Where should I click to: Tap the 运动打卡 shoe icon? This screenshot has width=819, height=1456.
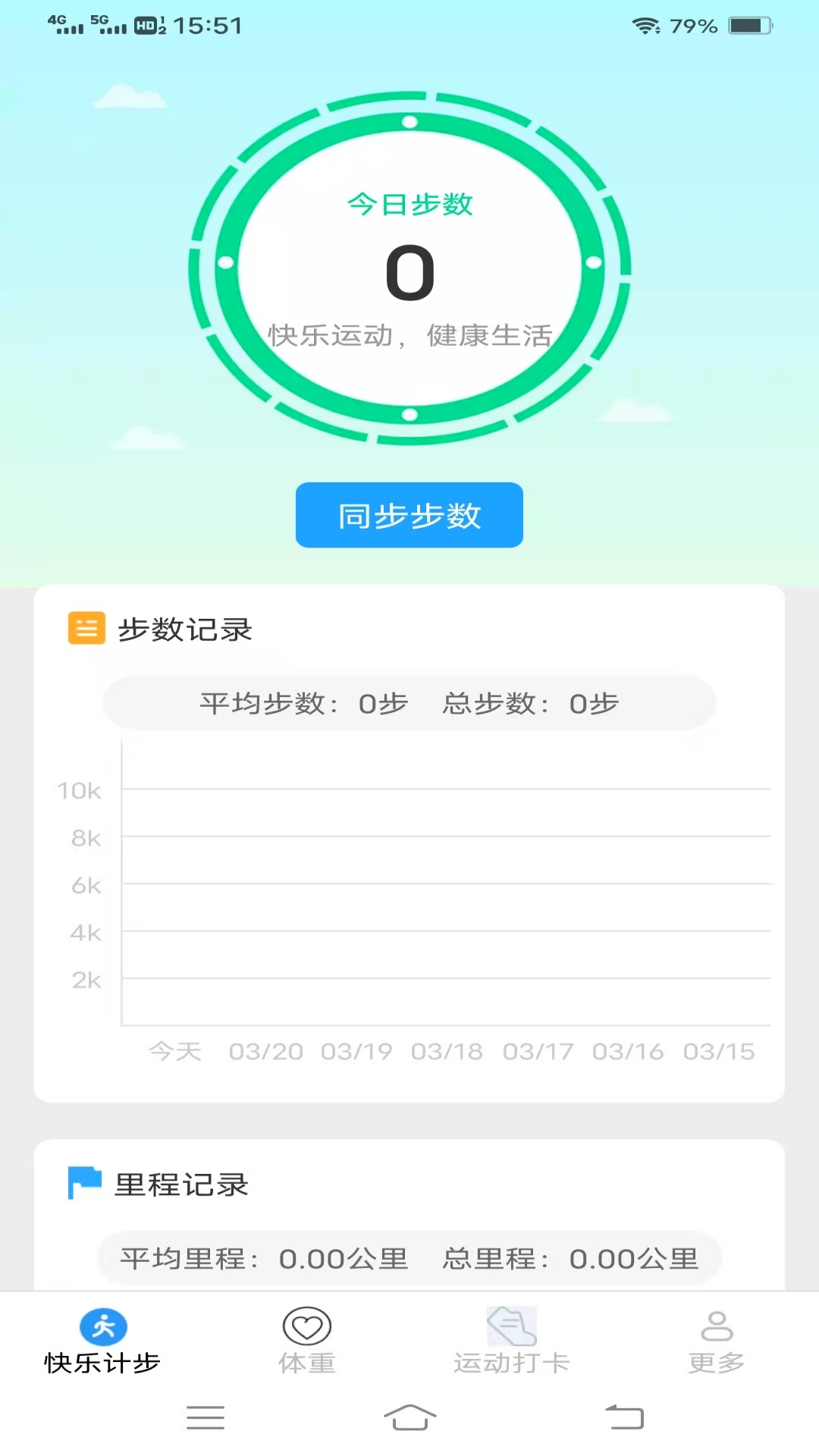pyautogui.click(x=511, y=1326)
